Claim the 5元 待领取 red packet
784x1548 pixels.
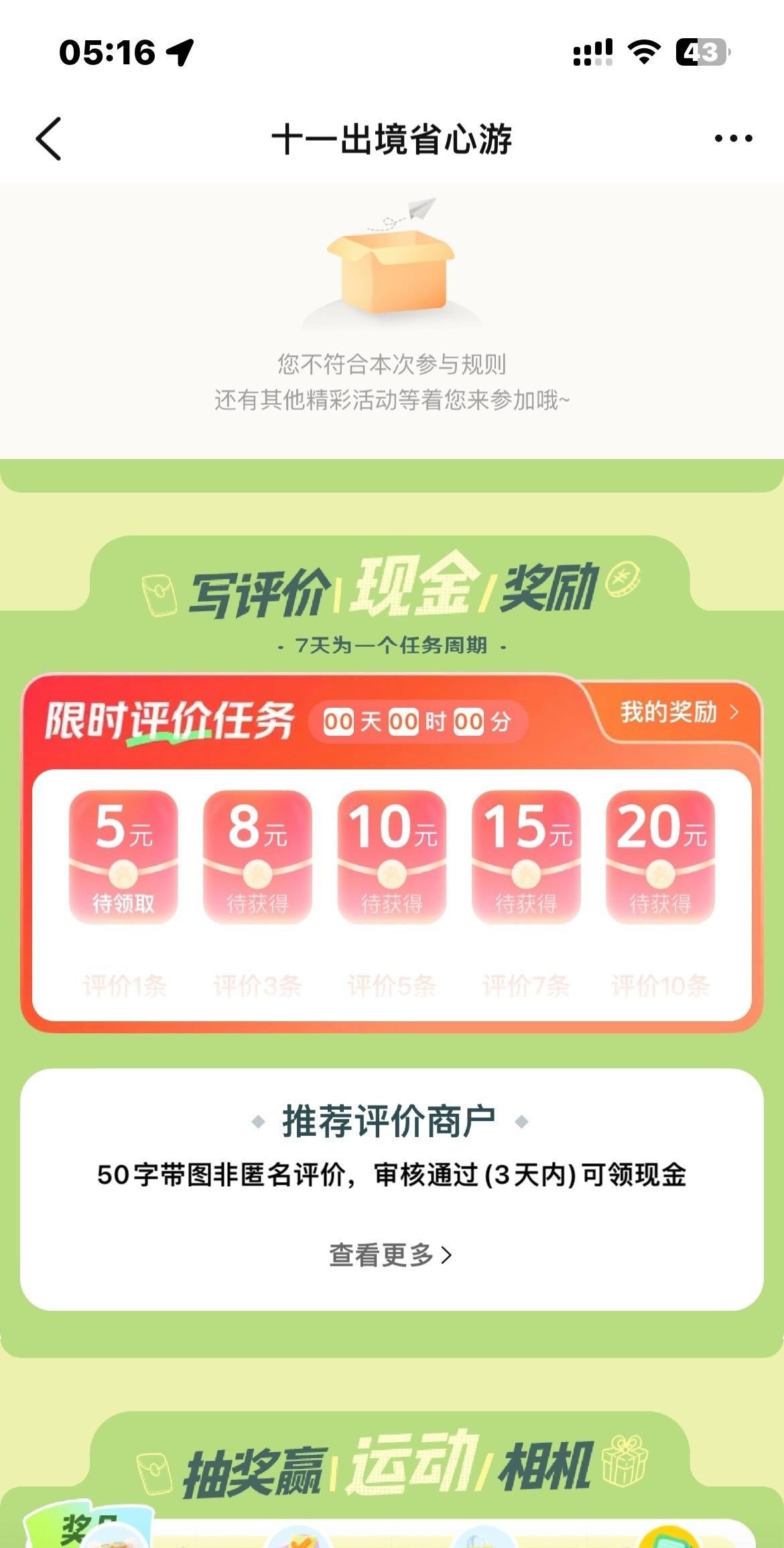(x=123, y=856)
